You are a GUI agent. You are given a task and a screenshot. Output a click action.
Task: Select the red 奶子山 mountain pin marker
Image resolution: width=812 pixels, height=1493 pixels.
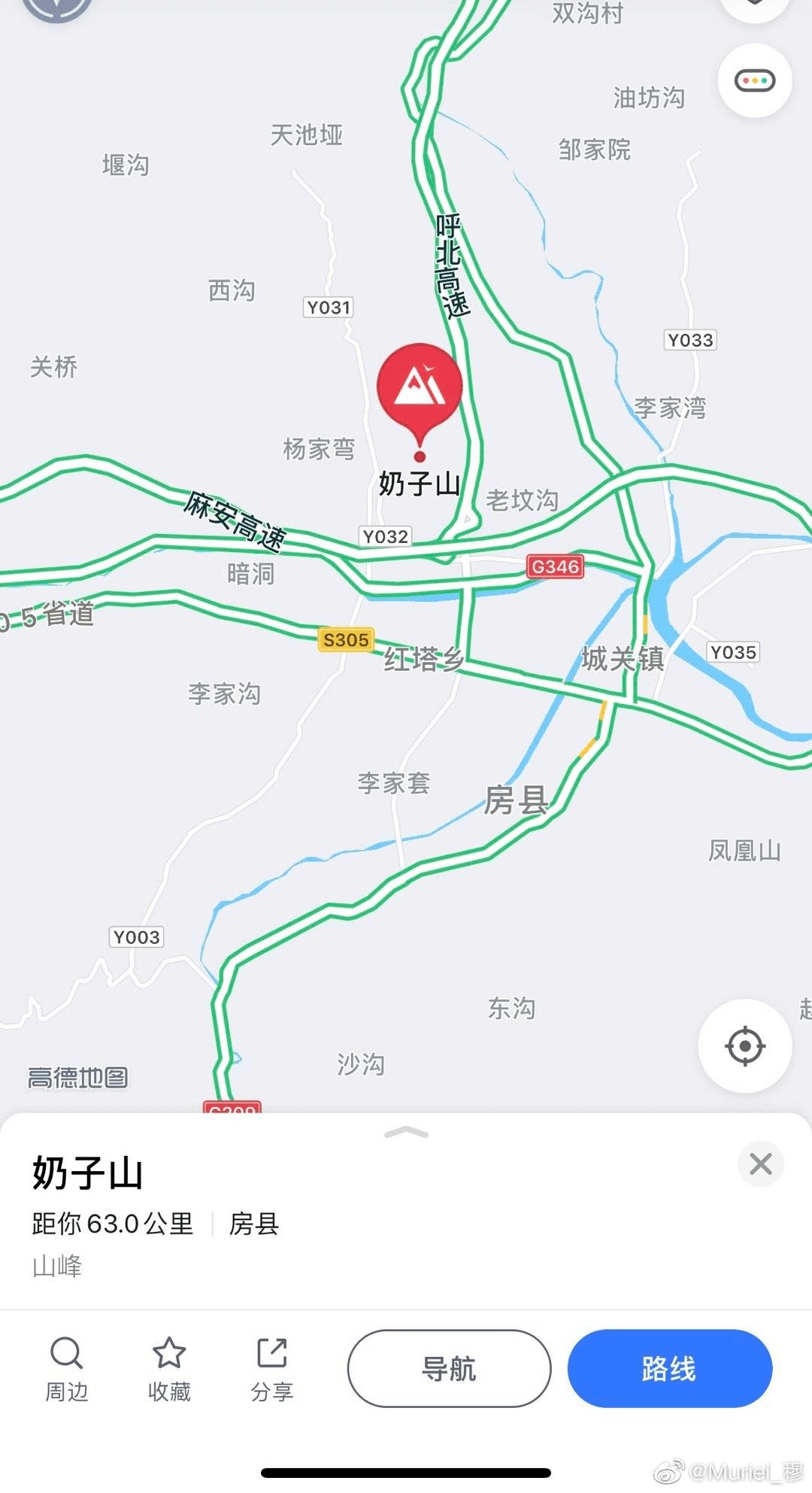tap(419, 387)
